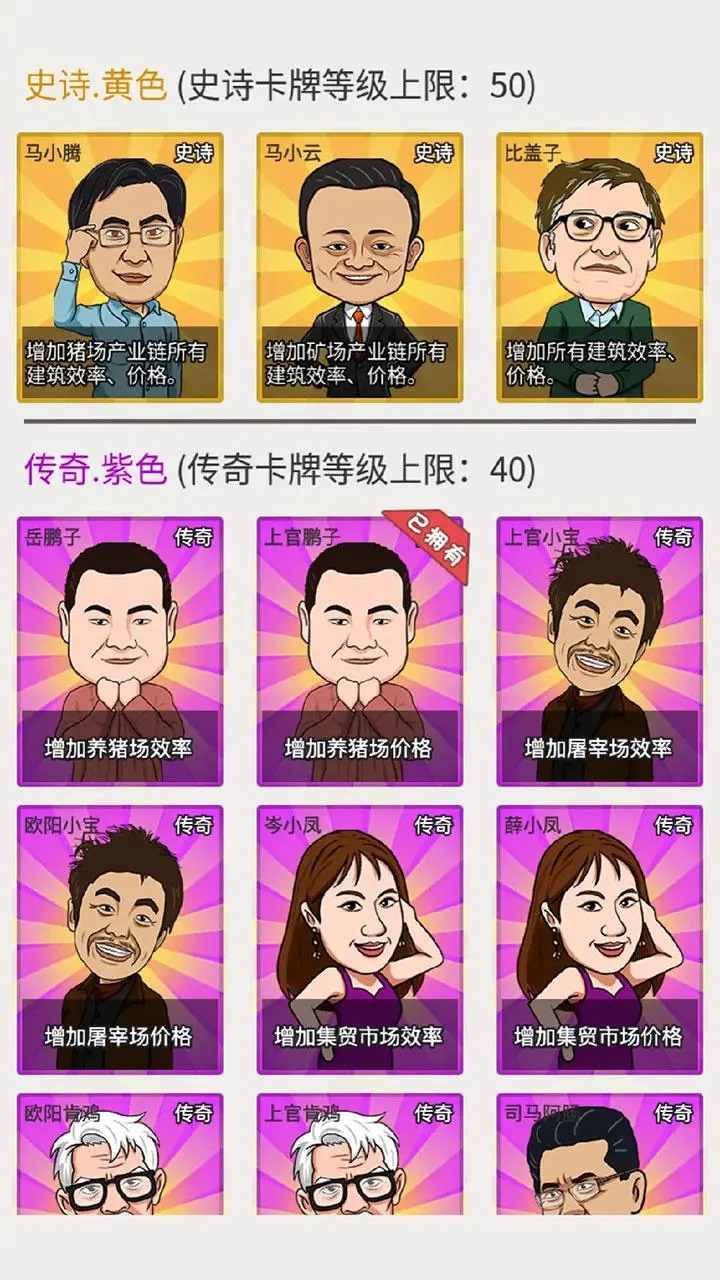Image resolution: width=720 pixels, height=1280 pixels.
Task: Open the 马小云 epic card
Action: click(360, 265)
